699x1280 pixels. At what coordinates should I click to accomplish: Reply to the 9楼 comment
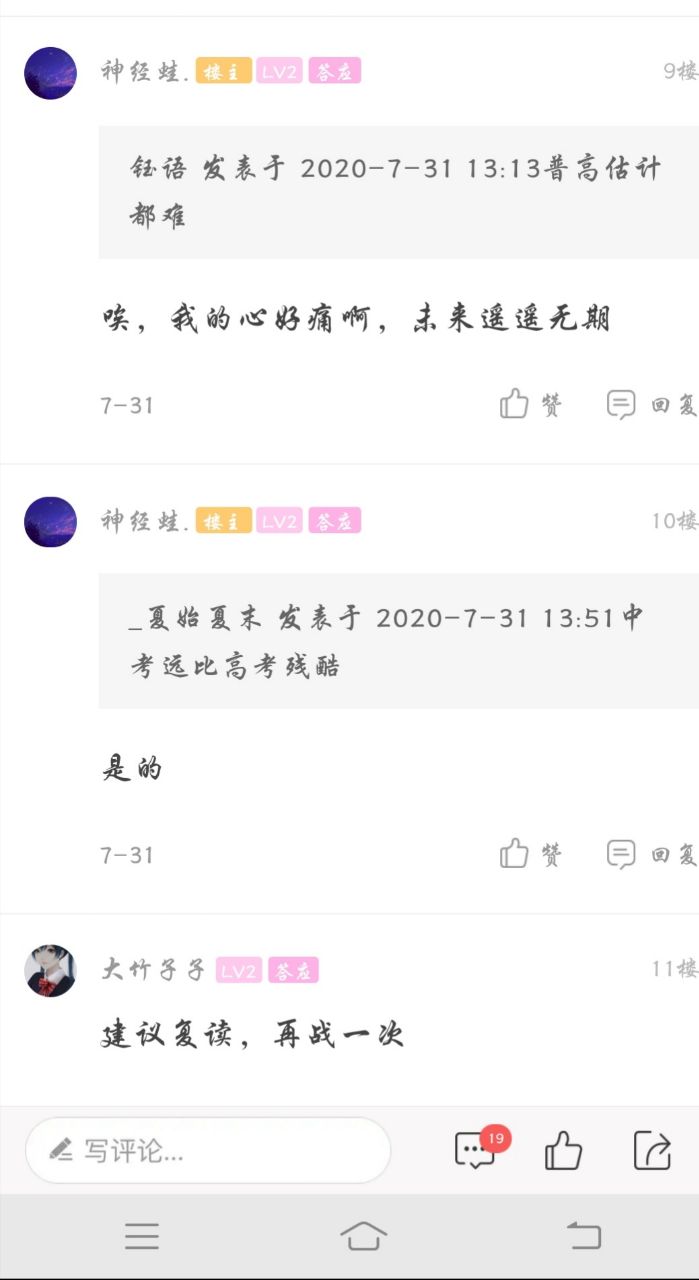click(x=651, y=405)
